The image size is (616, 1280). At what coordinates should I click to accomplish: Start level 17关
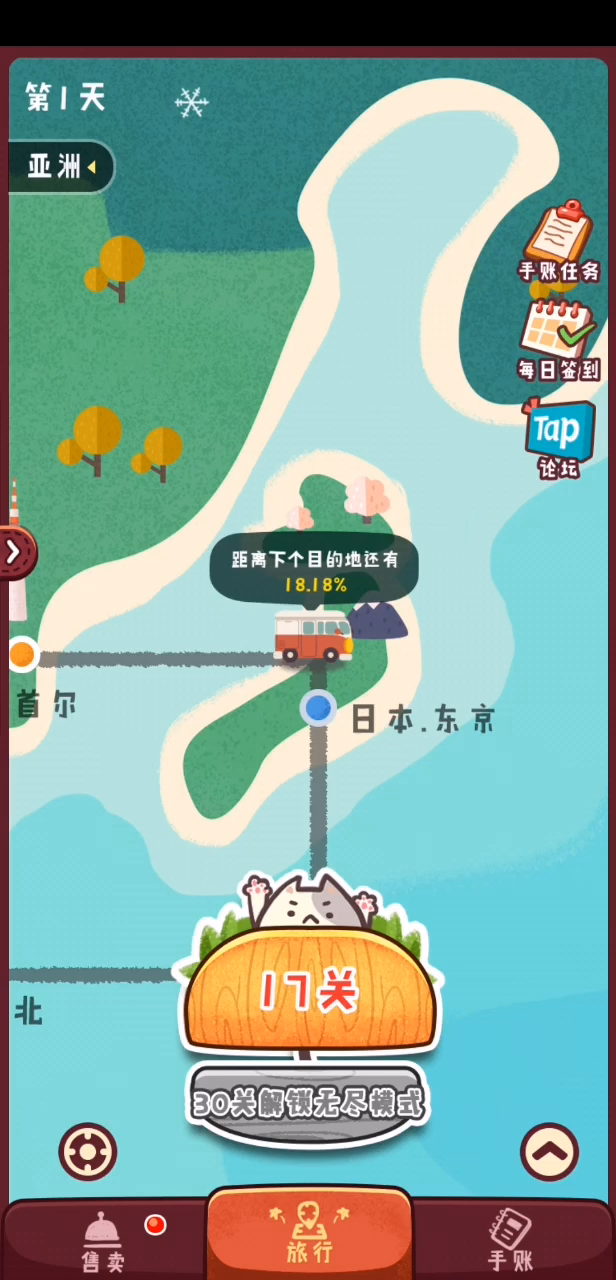coord(309,992)
